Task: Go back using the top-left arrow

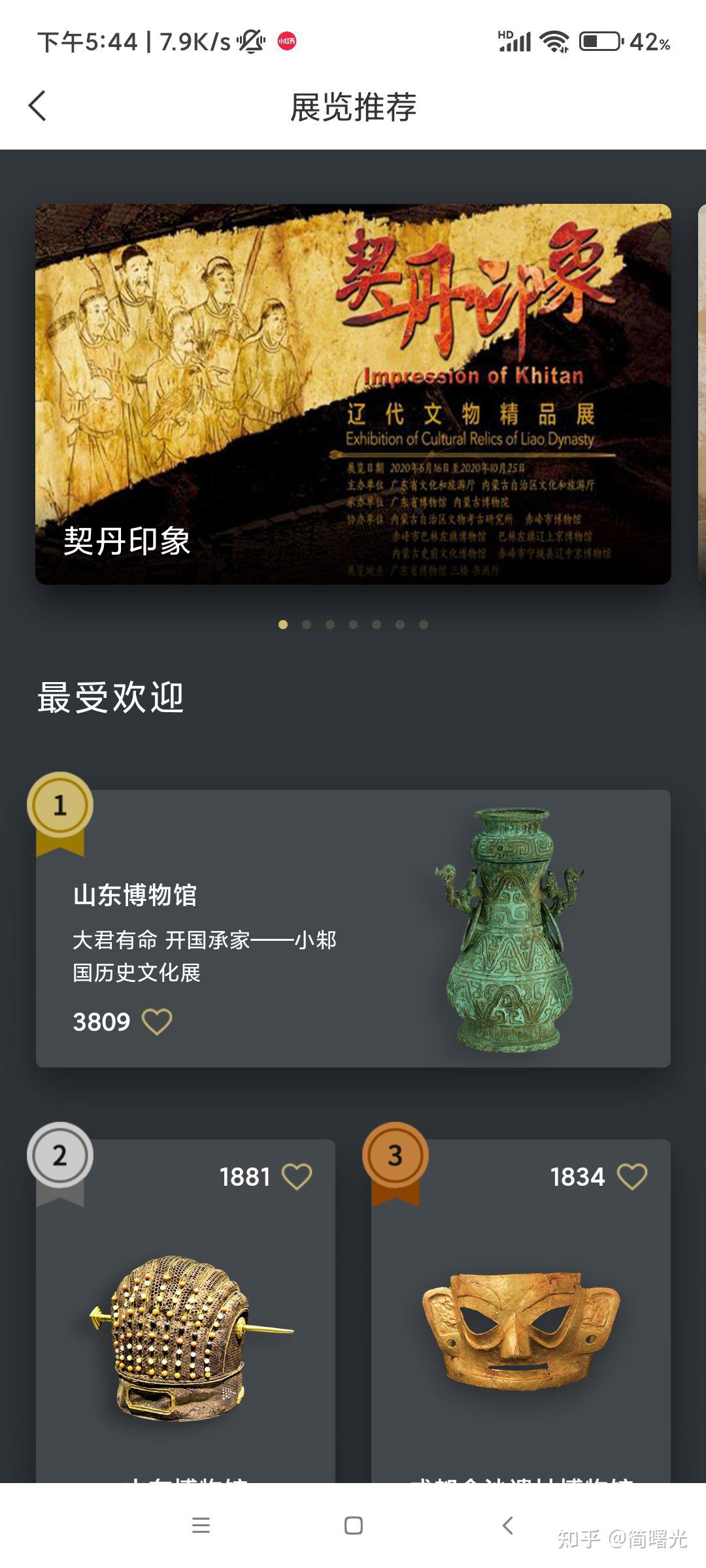Action: click(38, 106)
